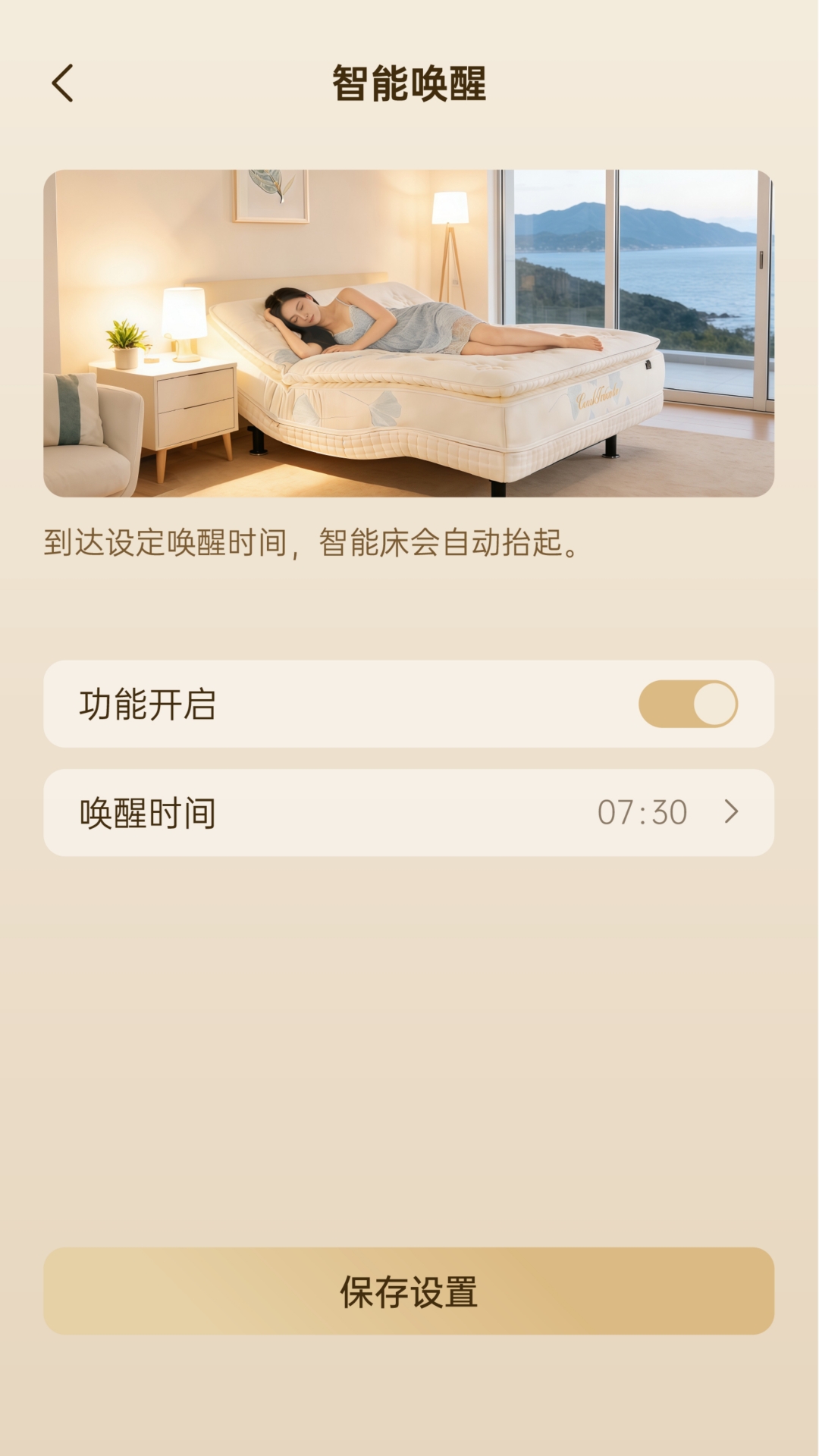Image resolution: width=819 pixels, height=1456 pixels.
Task: Click the bedroom bed promotional image
Action: click(409, 334)
